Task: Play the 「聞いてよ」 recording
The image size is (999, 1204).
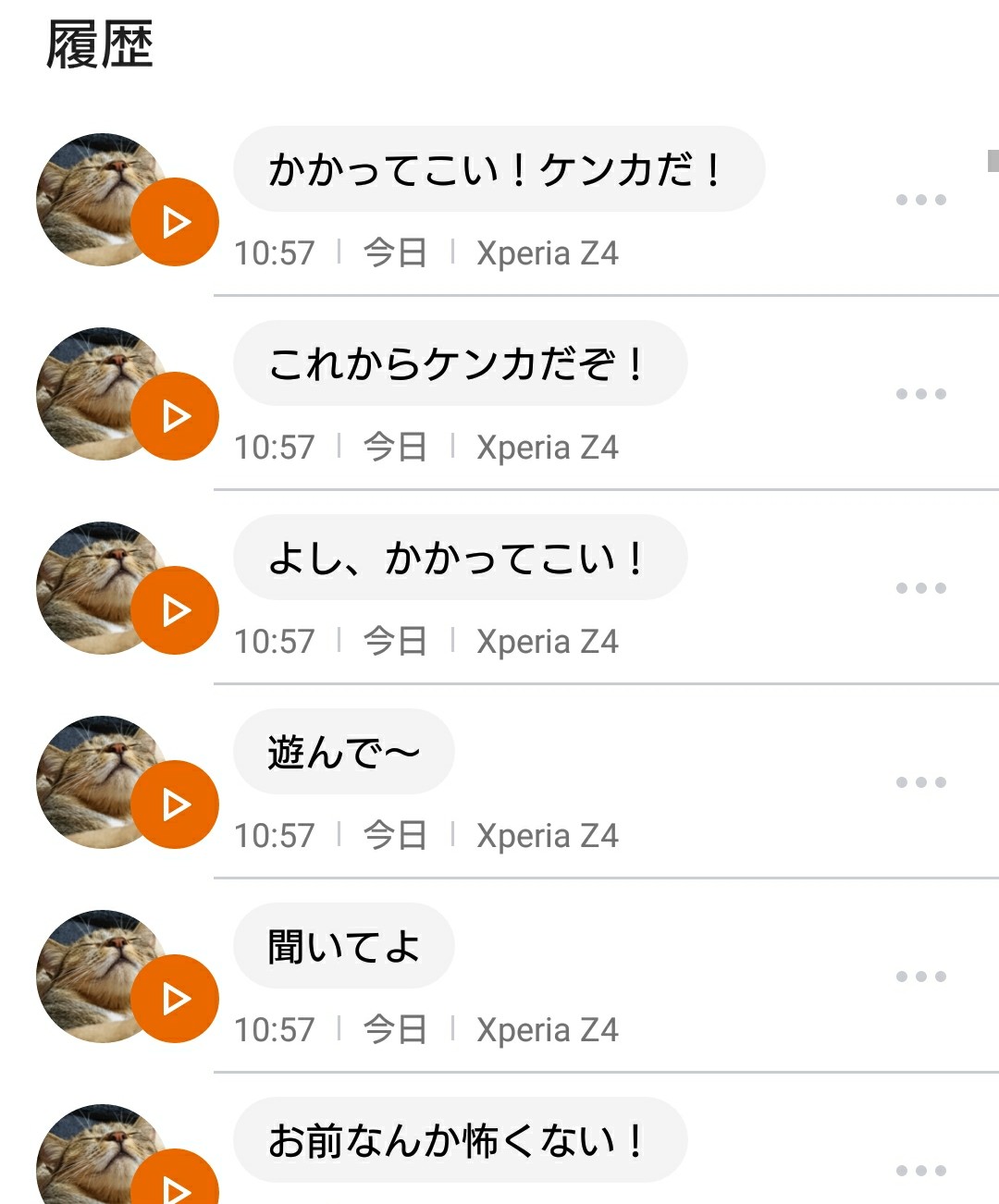Action: pos(175,999)
